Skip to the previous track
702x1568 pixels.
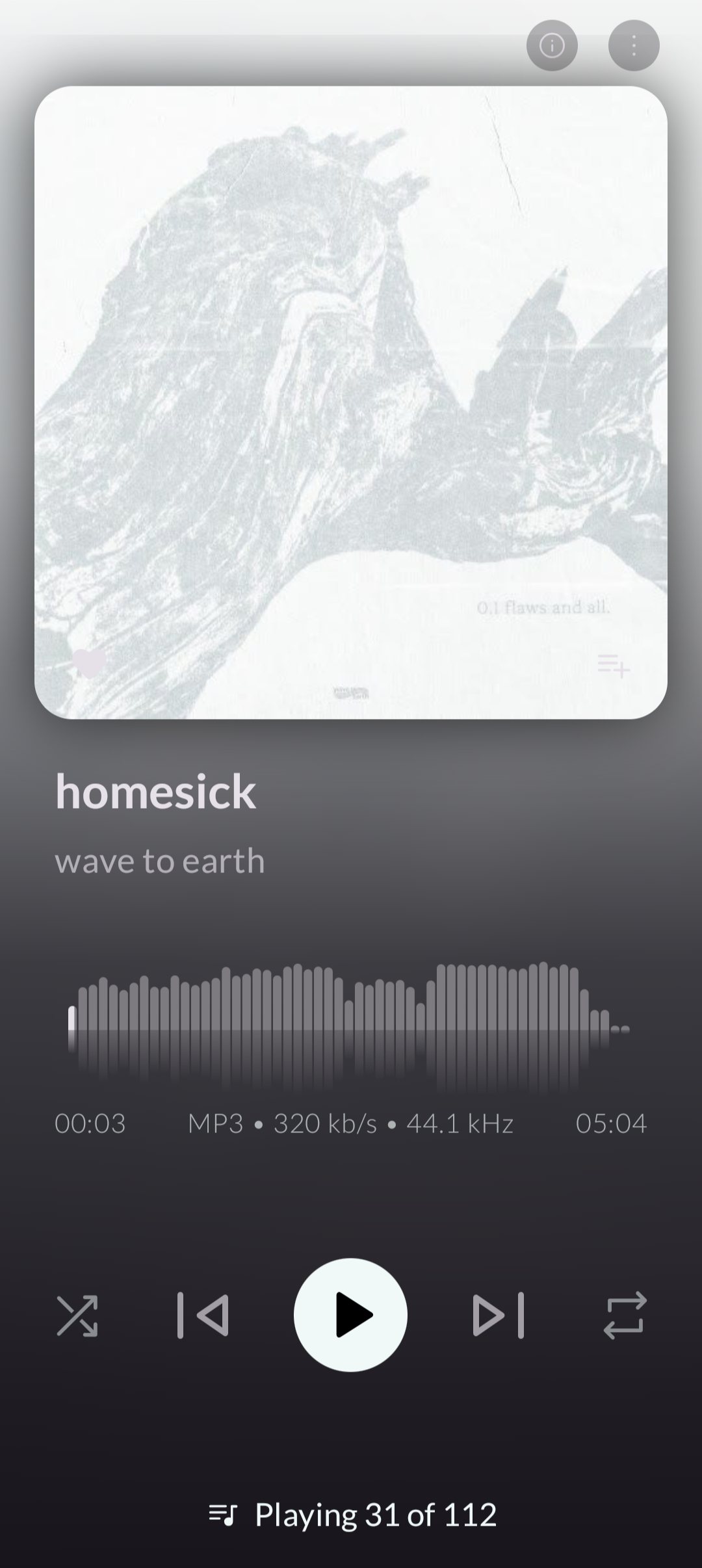tap(203, 1316)
